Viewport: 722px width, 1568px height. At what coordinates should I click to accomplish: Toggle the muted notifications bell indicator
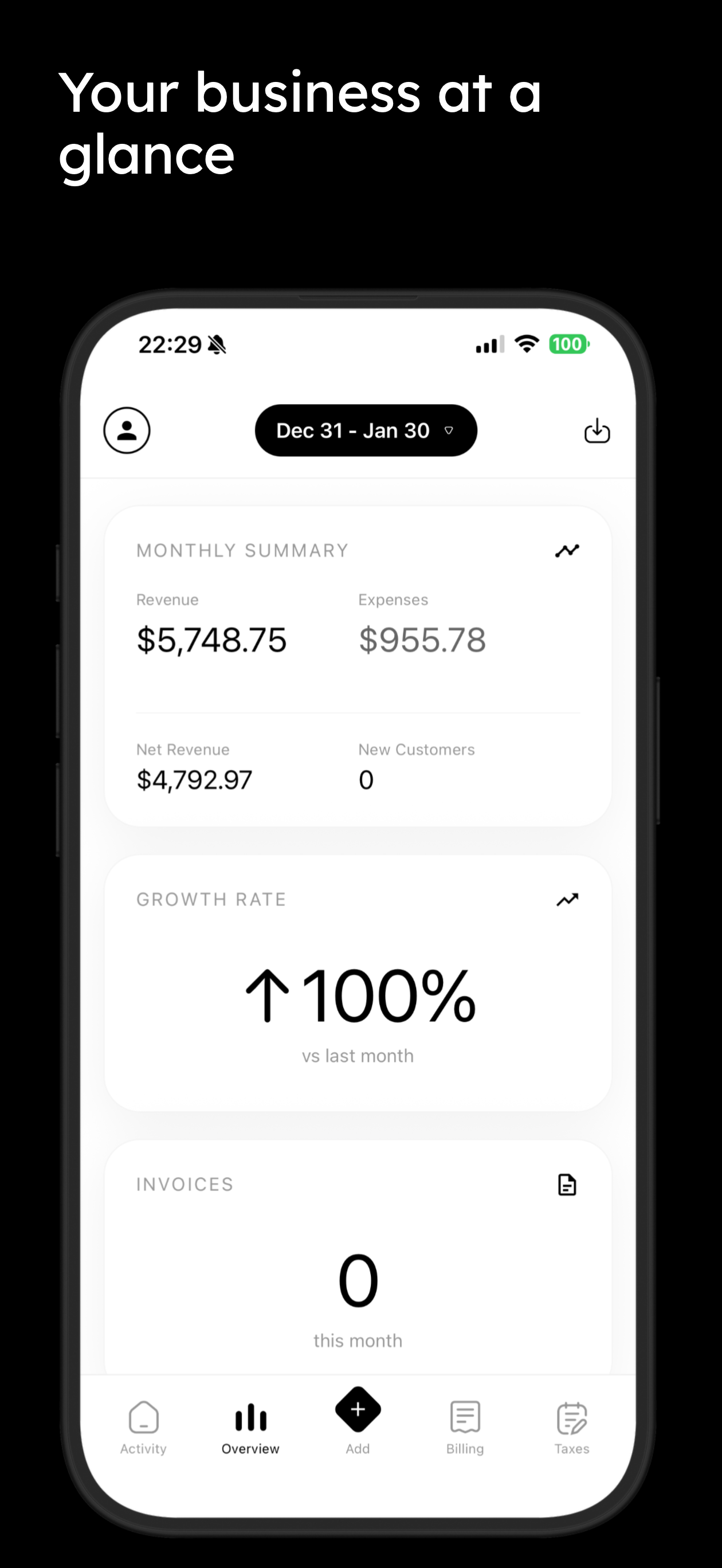(217, 344)
